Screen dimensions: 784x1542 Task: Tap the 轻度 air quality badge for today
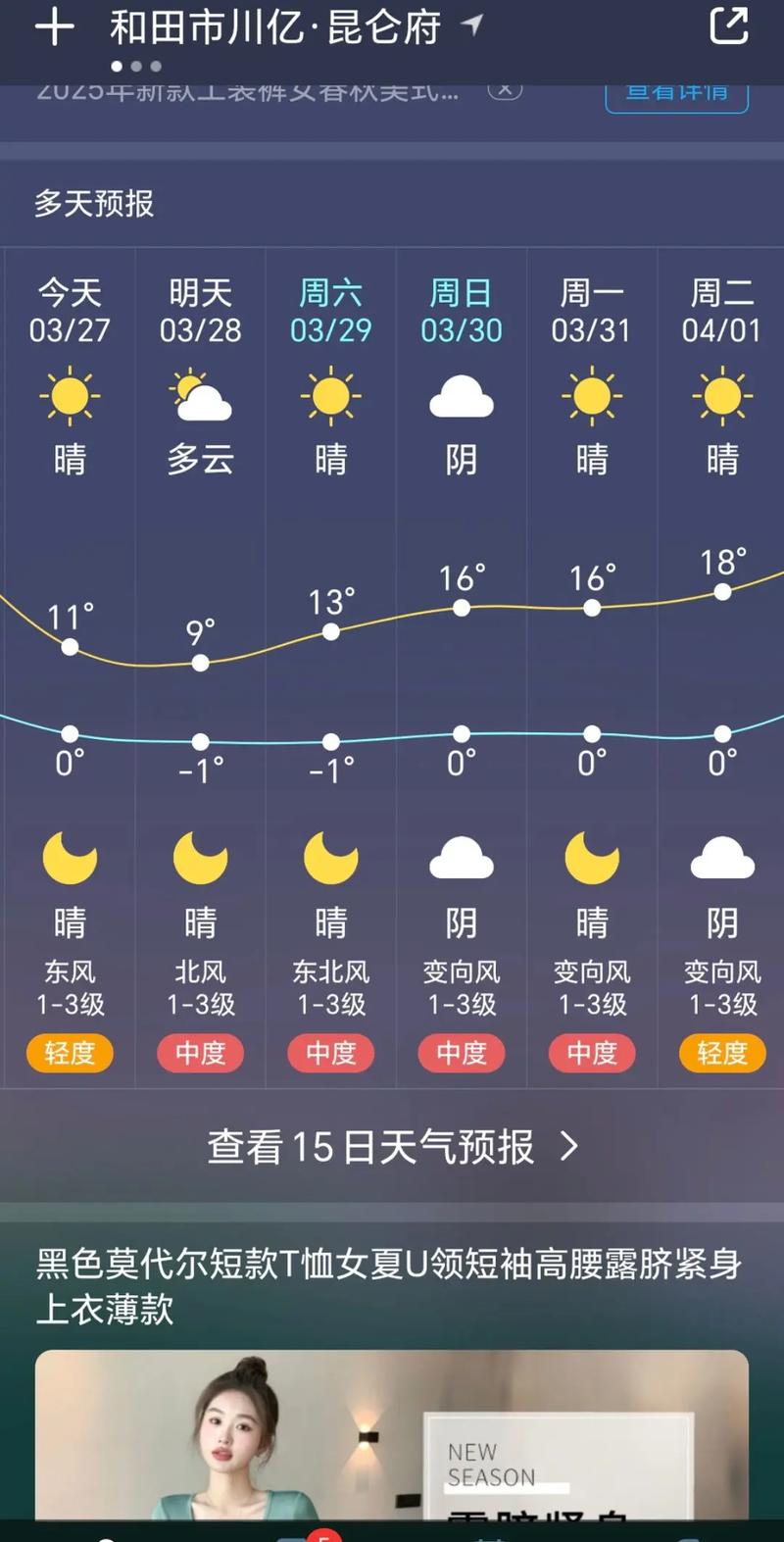pos(69,1054)
